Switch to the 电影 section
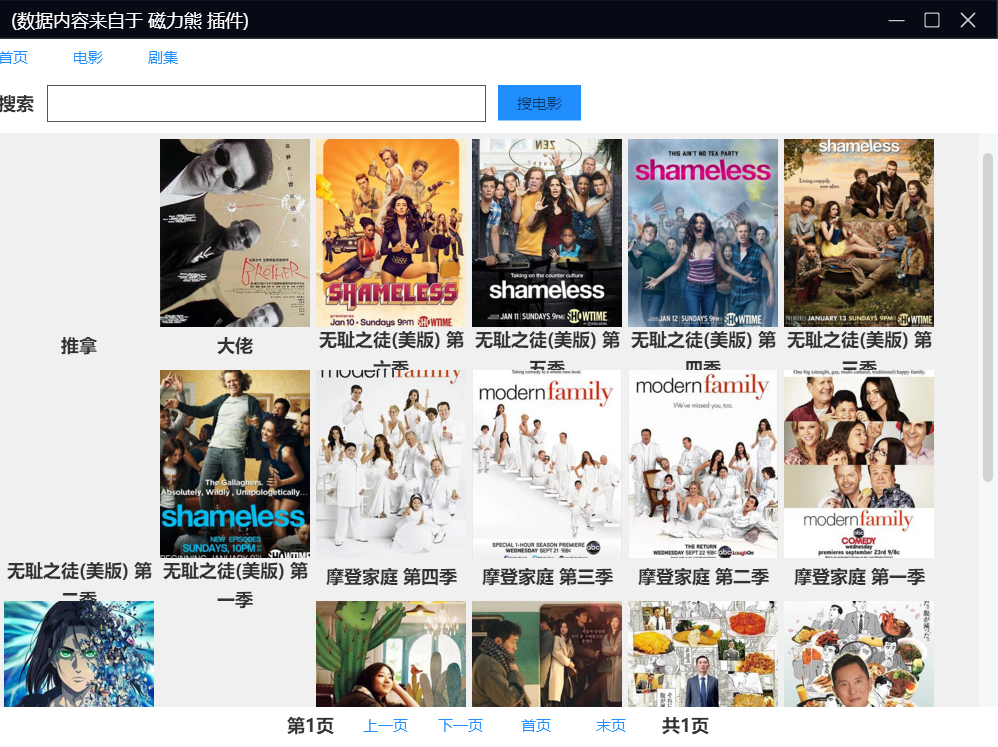Image resolution: width=998 pixels, height=747 pixels. click(88, 58)
